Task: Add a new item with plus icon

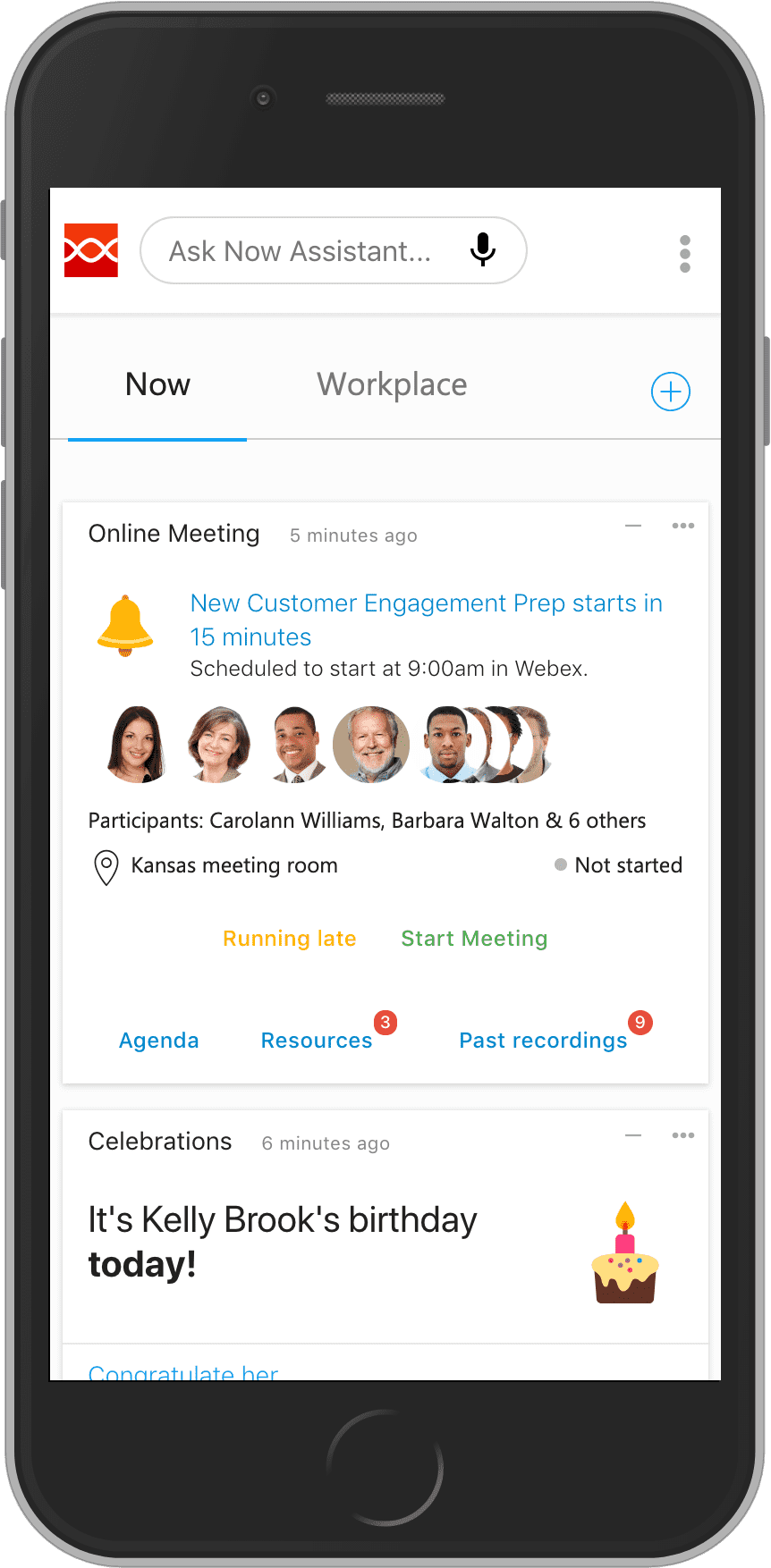Action: coord(670,392)
